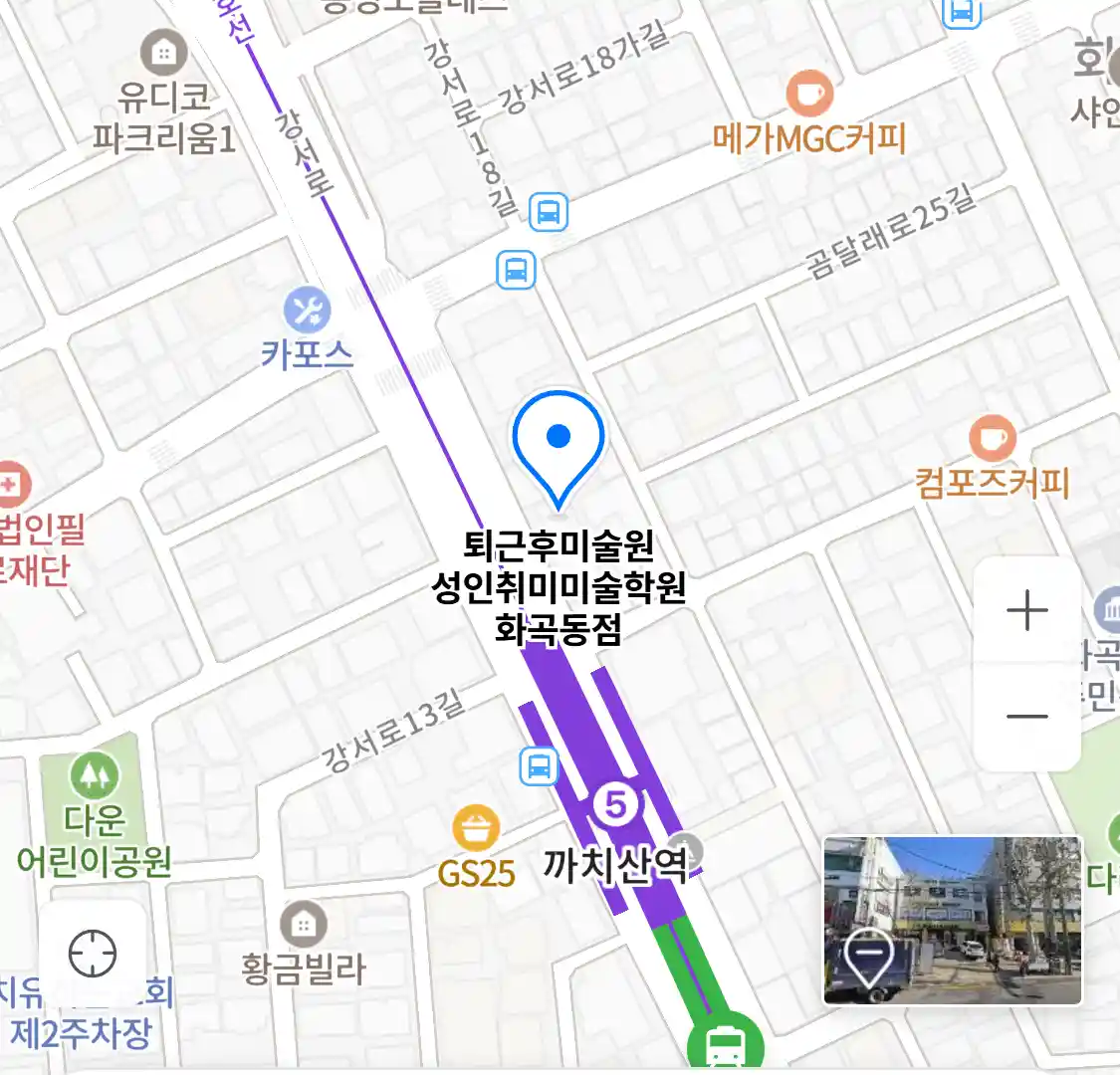Select the 까치산역 subway station marker
The image size is (1120, 1075).
coord(616,804)
